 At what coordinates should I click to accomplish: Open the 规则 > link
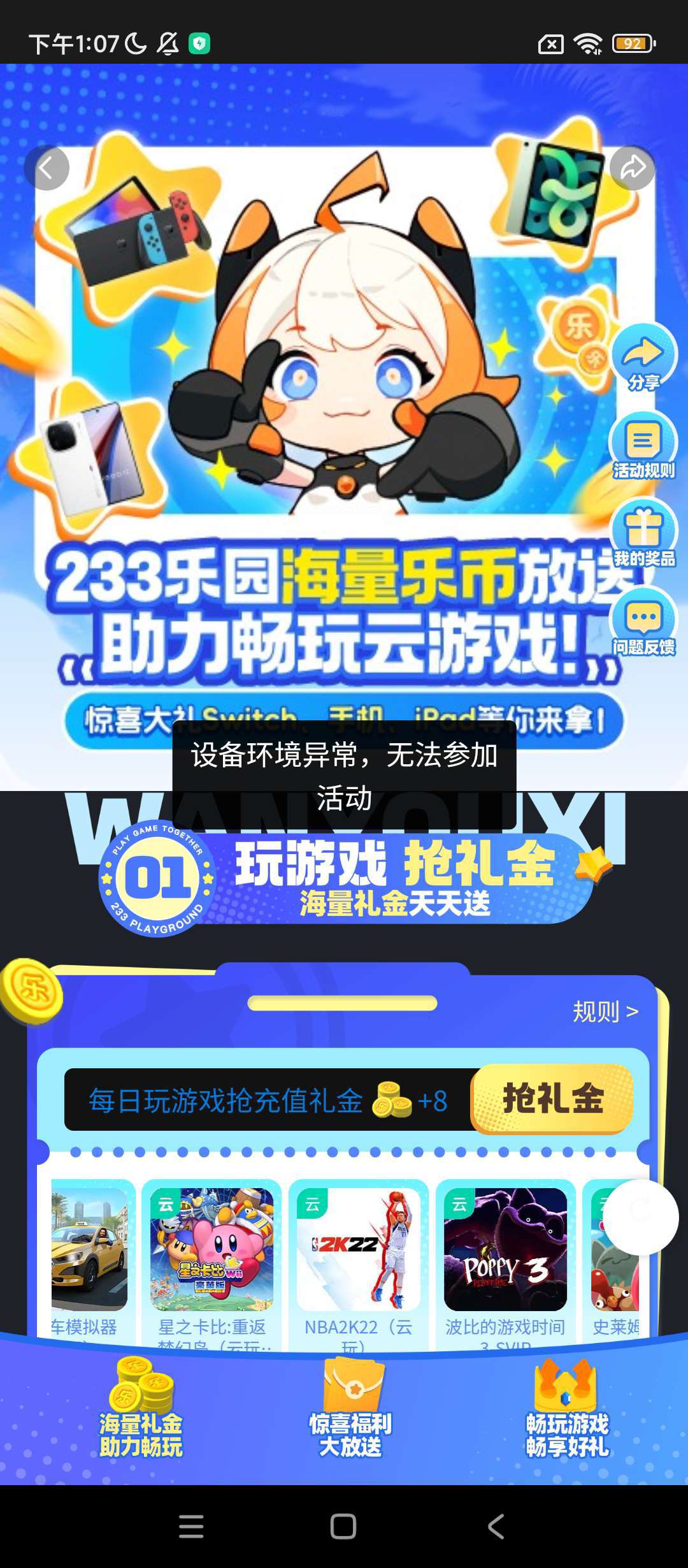click(x=605, y=1012)
